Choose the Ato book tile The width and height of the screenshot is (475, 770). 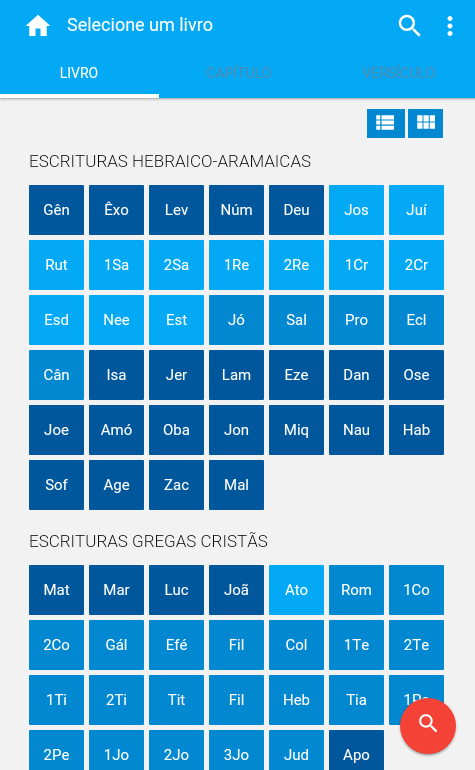(296, 590)
